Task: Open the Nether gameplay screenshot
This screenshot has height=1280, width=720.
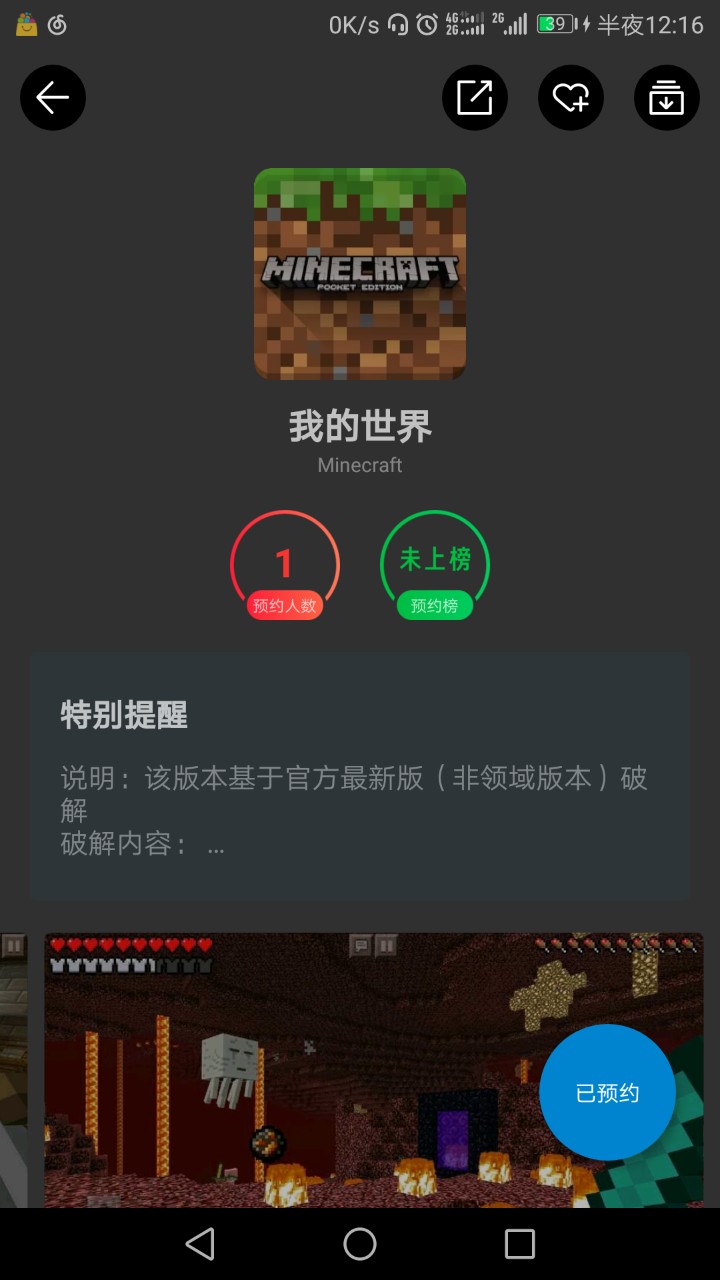Action: [x=300, y=1070]
